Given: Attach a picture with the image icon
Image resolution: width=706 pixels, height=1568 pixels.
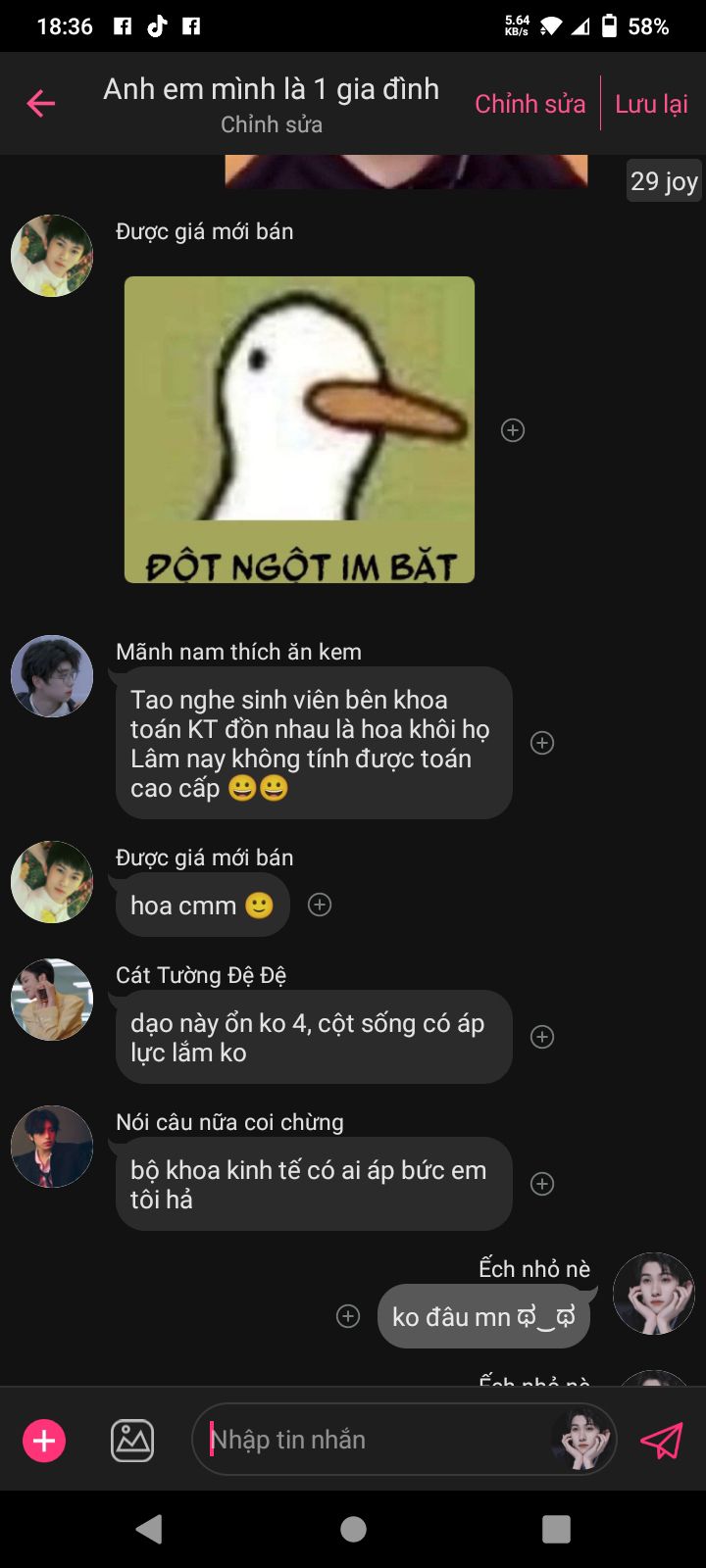Looking at the screenshot, I should coord(132,1441).
